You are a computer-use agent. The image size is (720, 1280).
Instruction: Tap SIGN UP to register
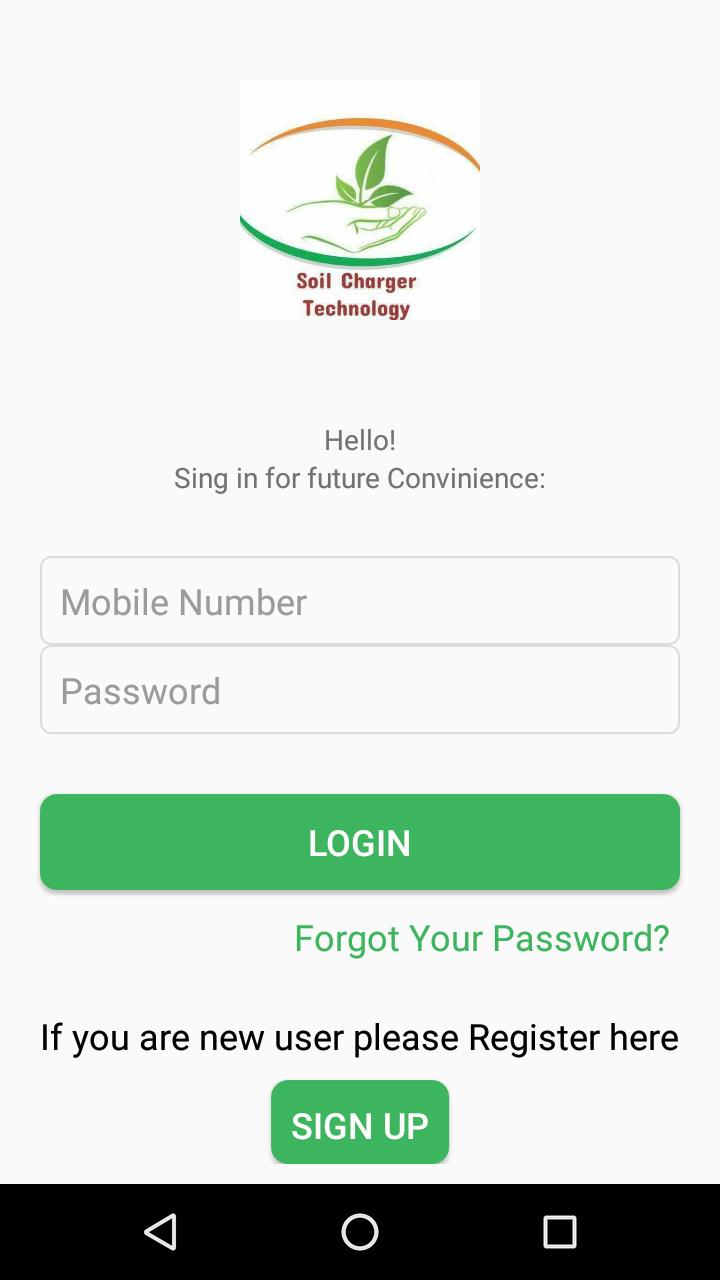pos(360,1123)
